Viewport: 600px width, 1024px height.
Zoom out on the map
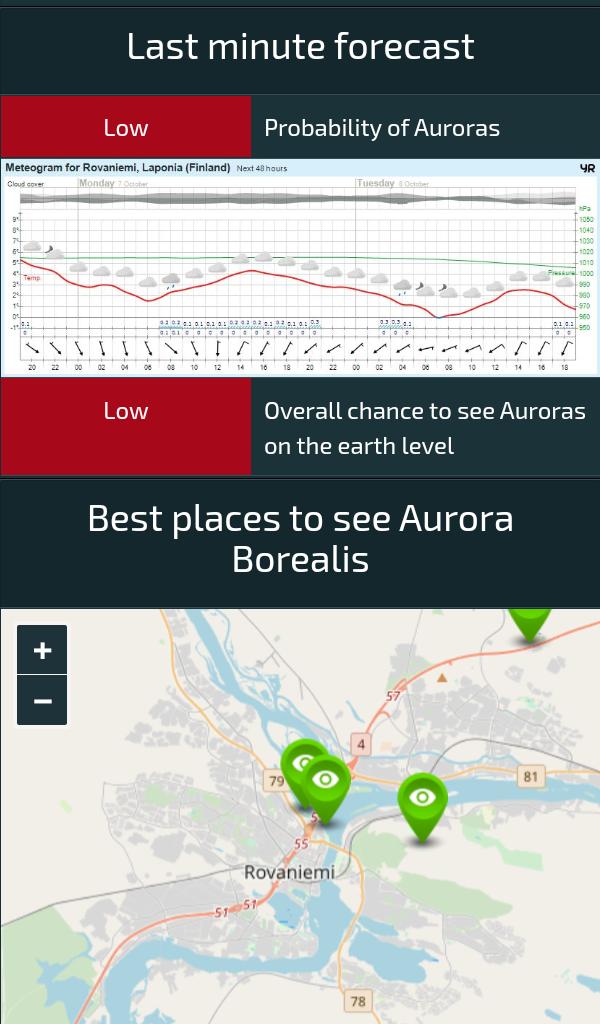[x=42, y=701]
